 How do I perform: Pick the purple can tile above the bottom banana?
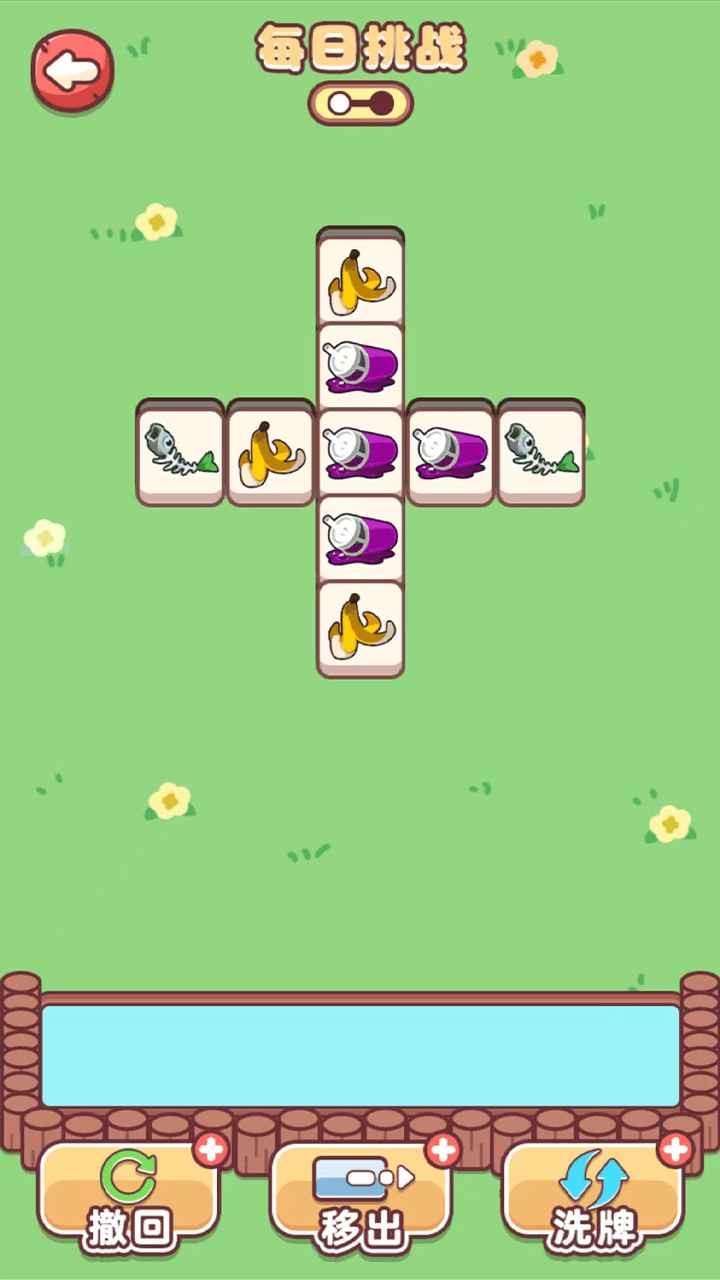(360, 540)
